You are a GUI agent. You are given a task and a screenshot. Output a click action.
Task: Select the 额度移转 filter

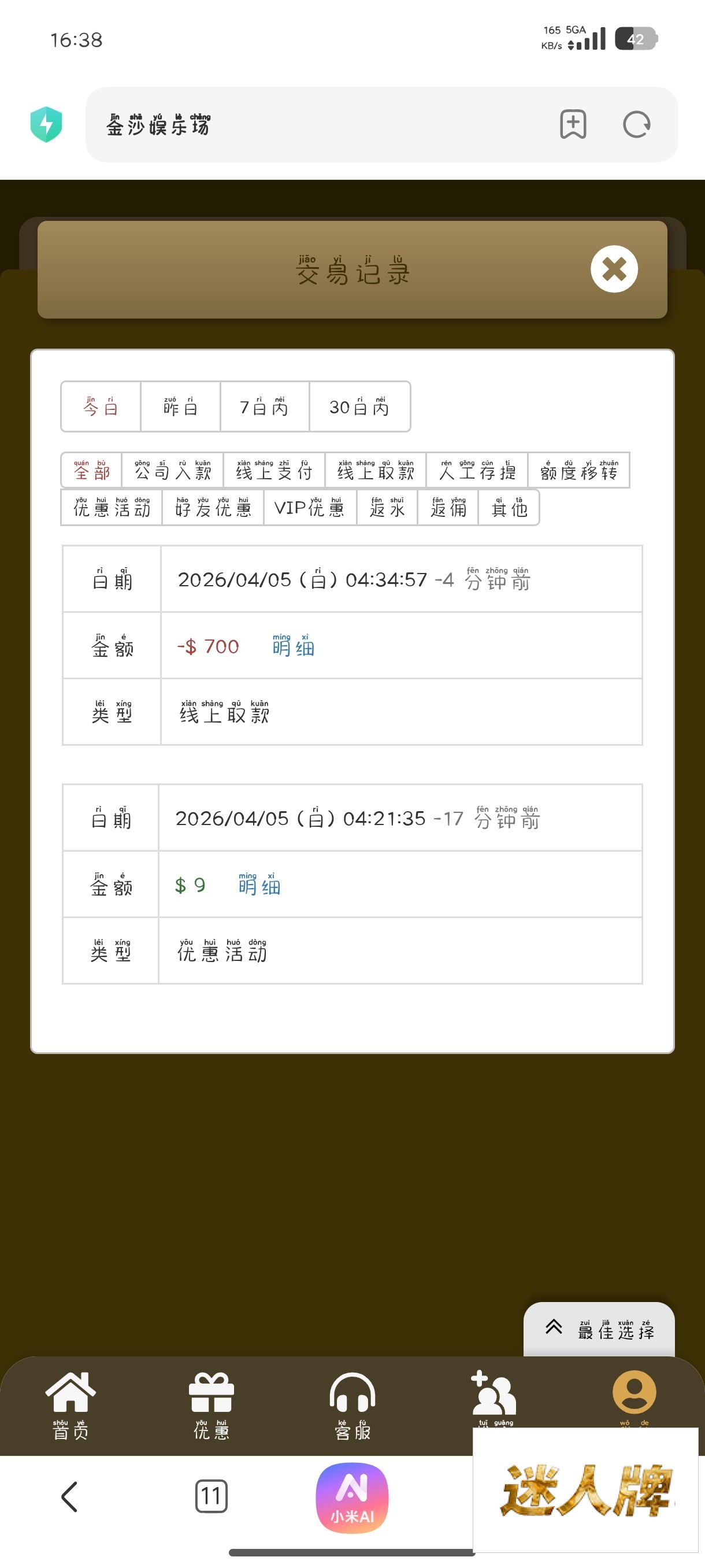[578, 470]
